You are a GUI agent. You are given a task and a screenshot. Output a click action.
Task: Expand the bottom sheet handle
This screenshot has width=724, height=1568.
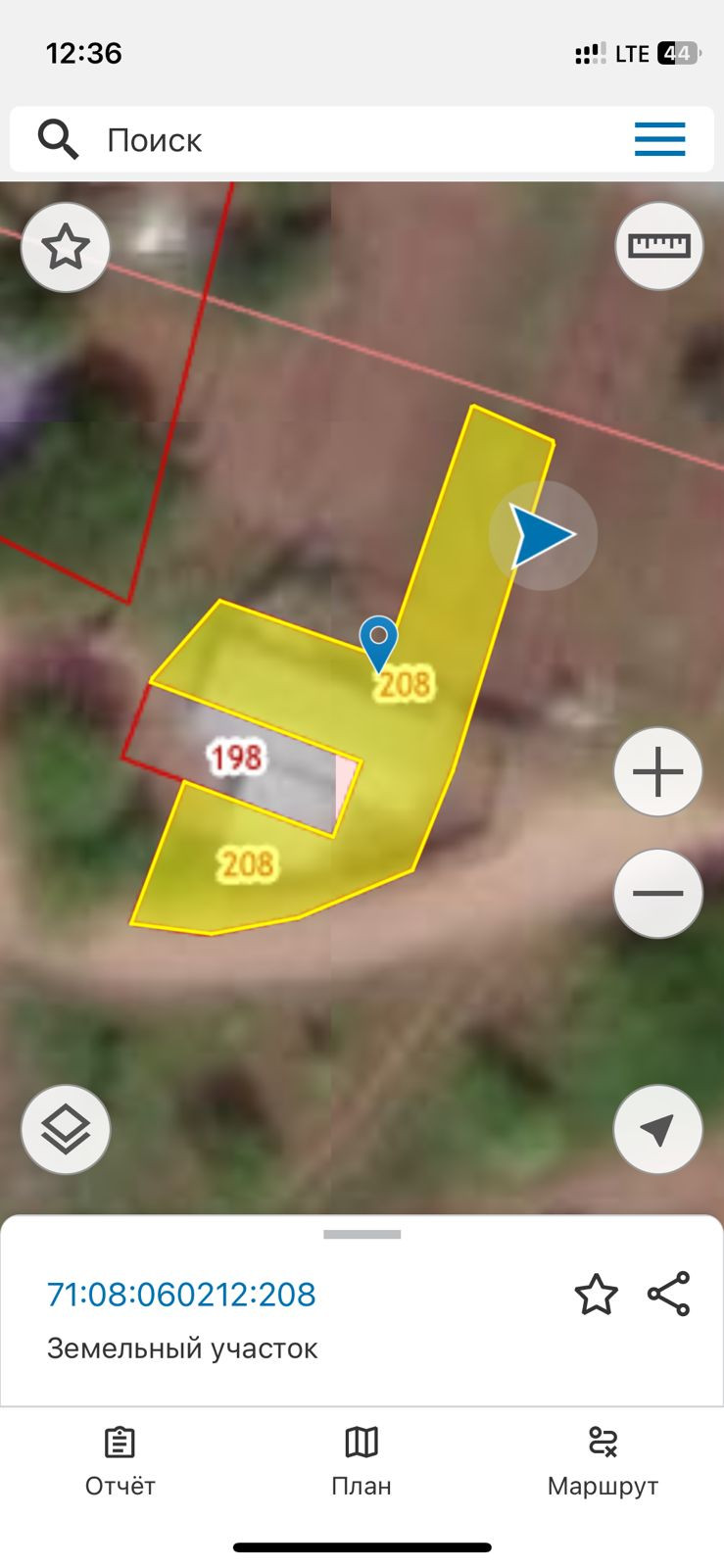pos(362,1235)
